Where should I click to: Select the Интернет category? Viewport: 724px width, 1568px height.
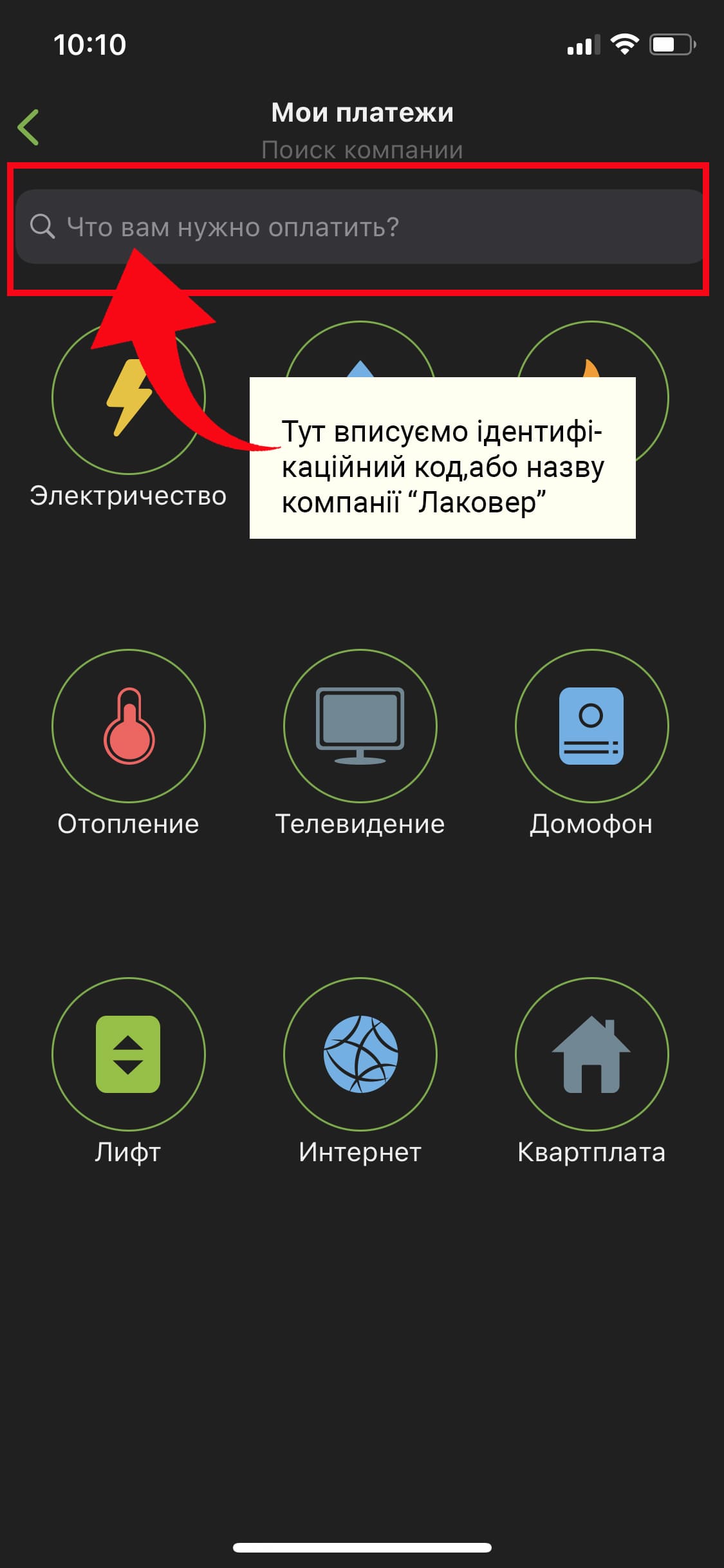[x=360, y=1054]
